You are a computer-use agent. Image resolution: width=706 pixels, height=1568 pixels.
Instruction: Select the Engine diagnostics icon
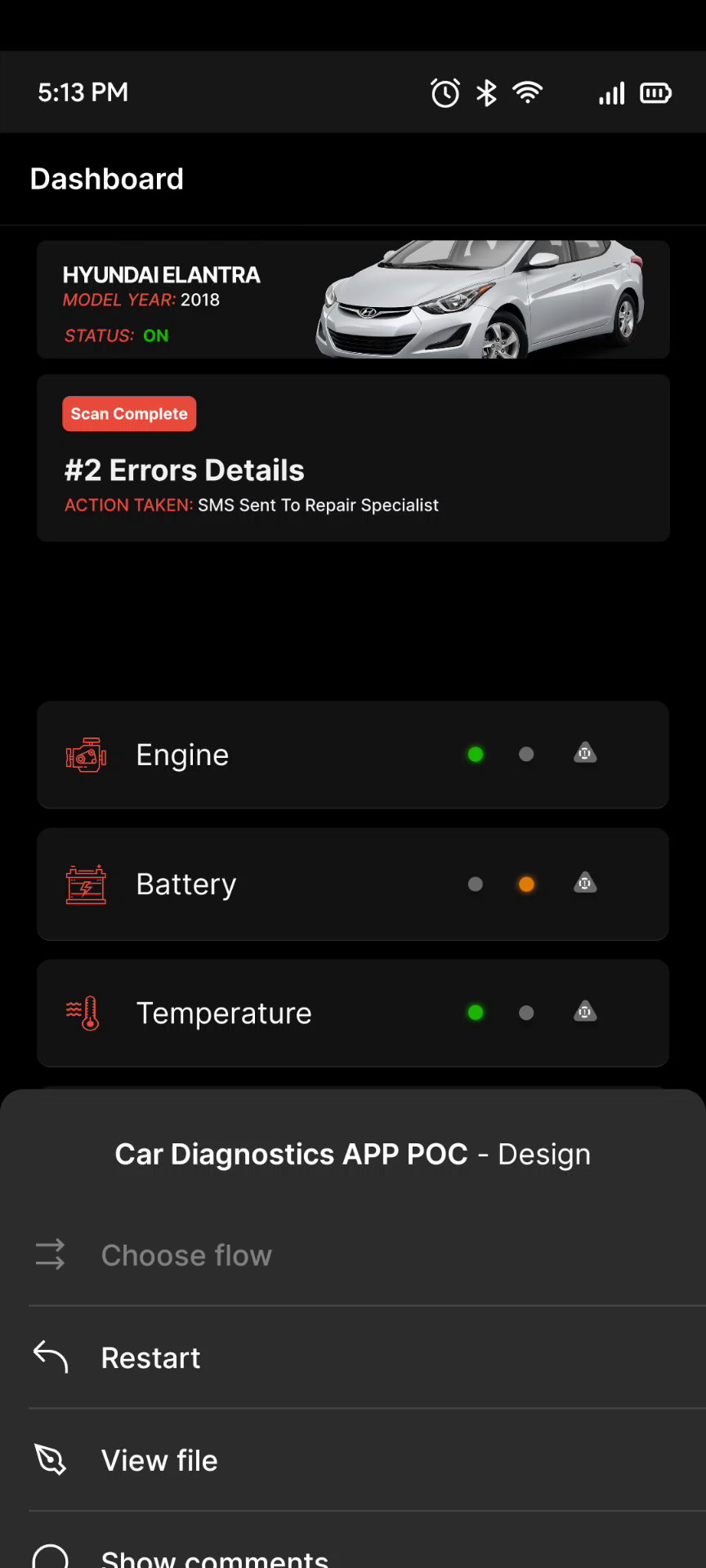86,755
